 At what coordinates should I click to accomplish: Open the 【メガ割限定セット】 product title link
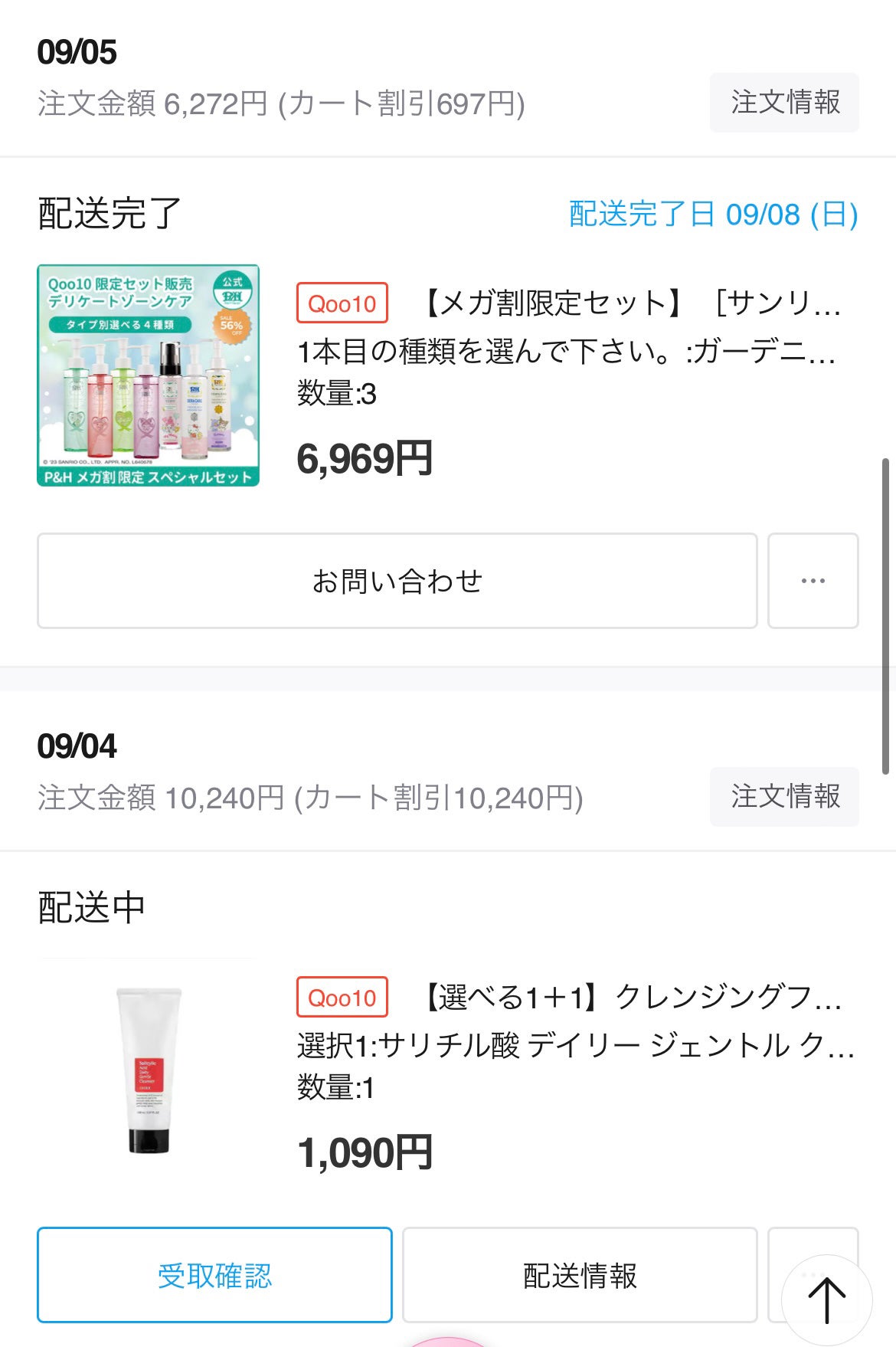(628, 304)
